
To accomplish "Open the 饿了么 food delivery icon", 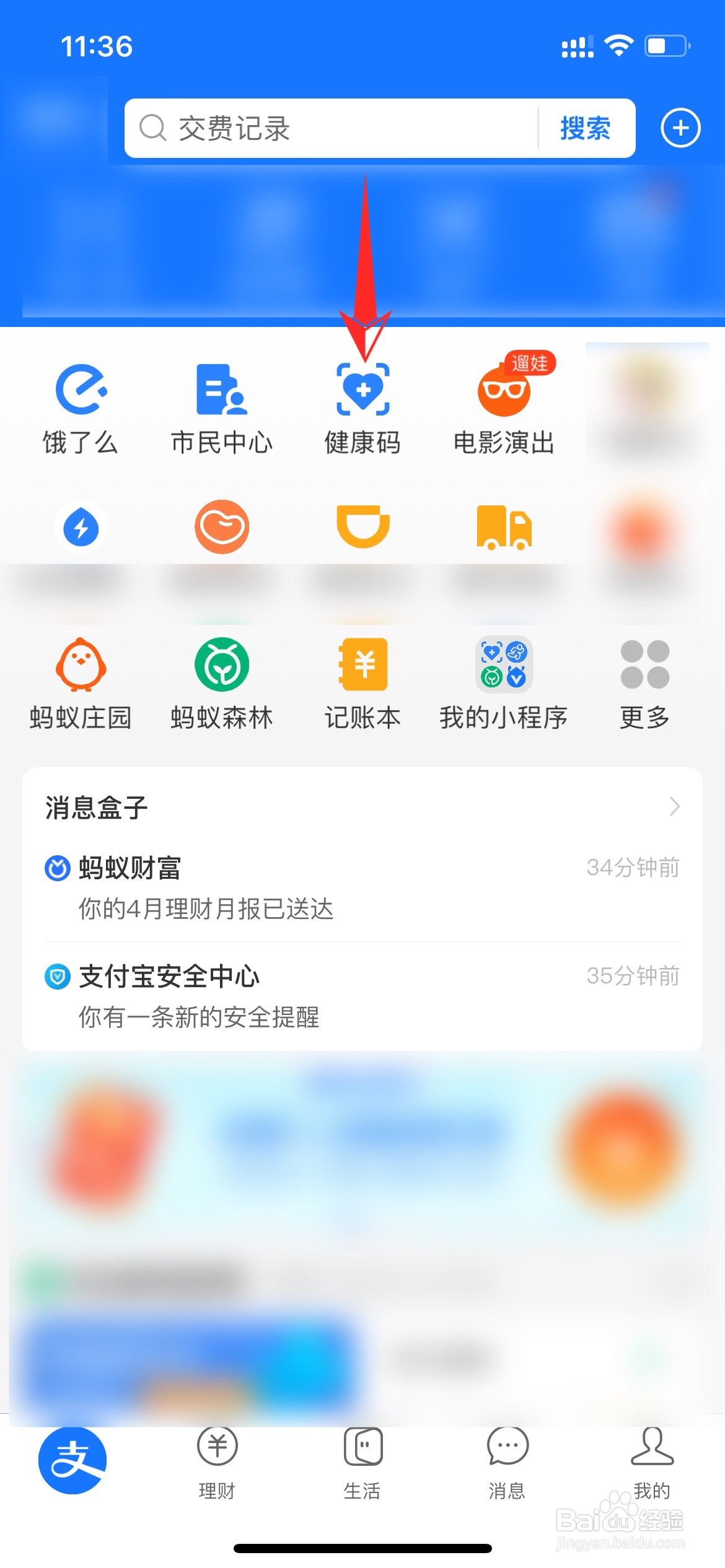I will pyautogui.click(x=81, y=390).
